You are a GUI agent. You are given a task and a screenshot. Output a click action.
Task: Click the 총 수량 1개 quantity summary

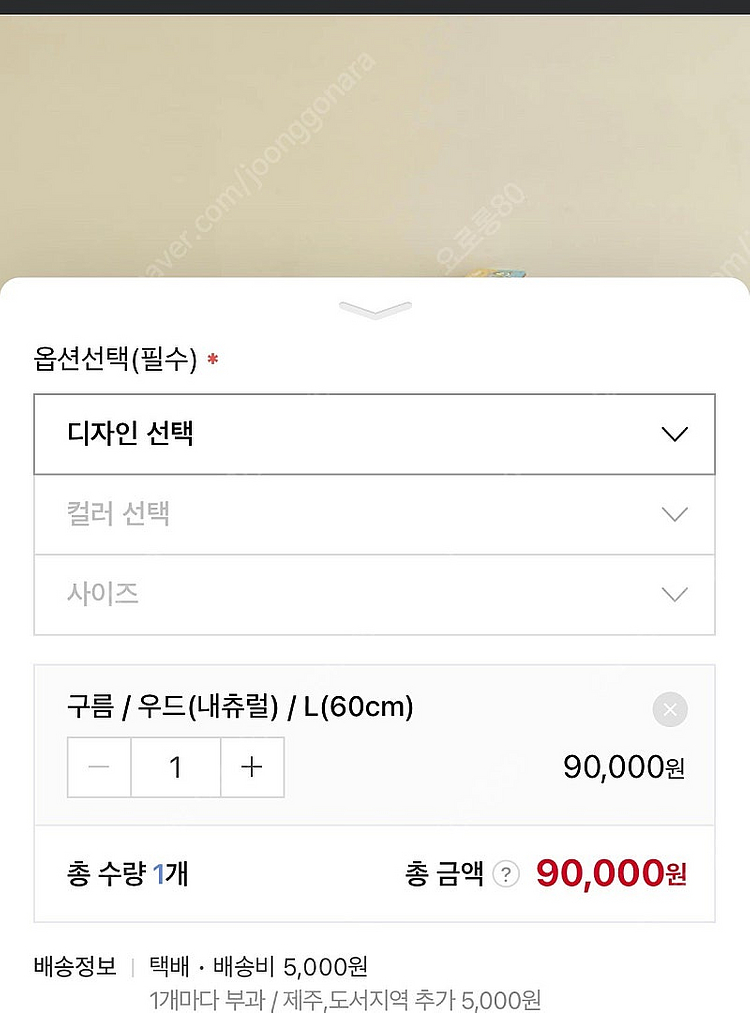pyautogui.click(x=122, y=873)
